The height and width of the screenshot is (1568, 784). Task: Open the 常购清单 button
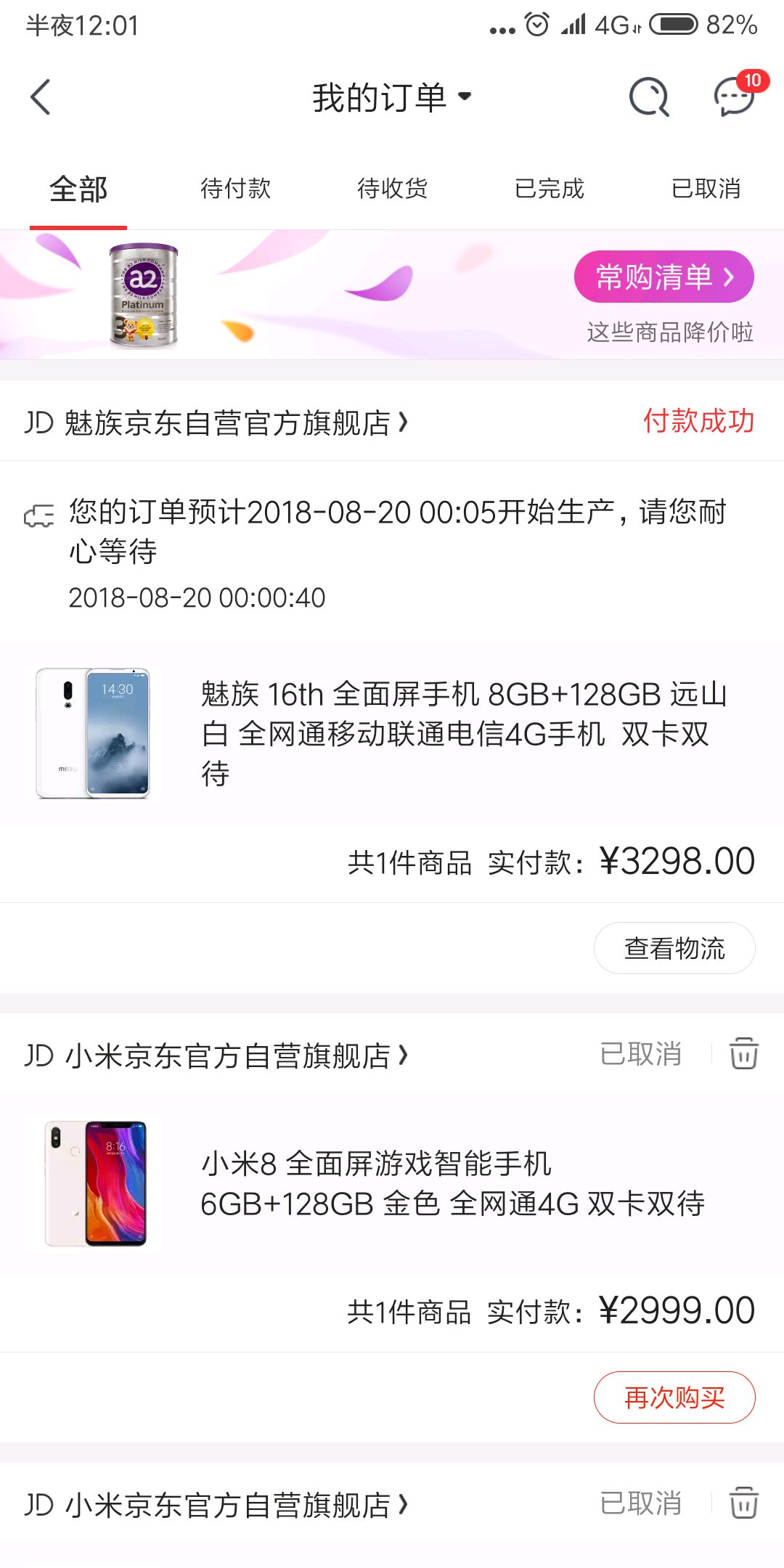tap(663, 277)
